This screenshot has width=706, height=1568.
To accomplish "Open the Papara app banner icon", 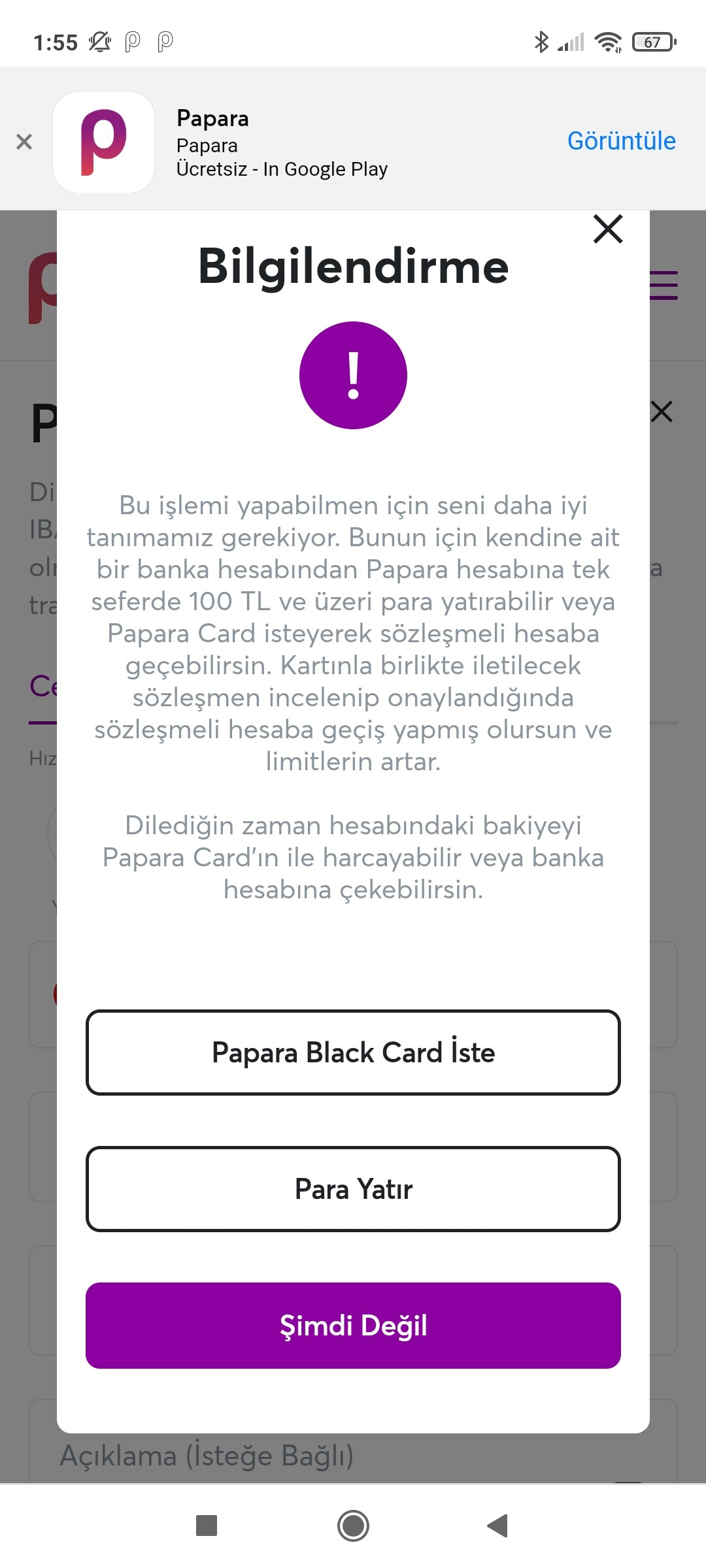I will (x=104, y=142).
